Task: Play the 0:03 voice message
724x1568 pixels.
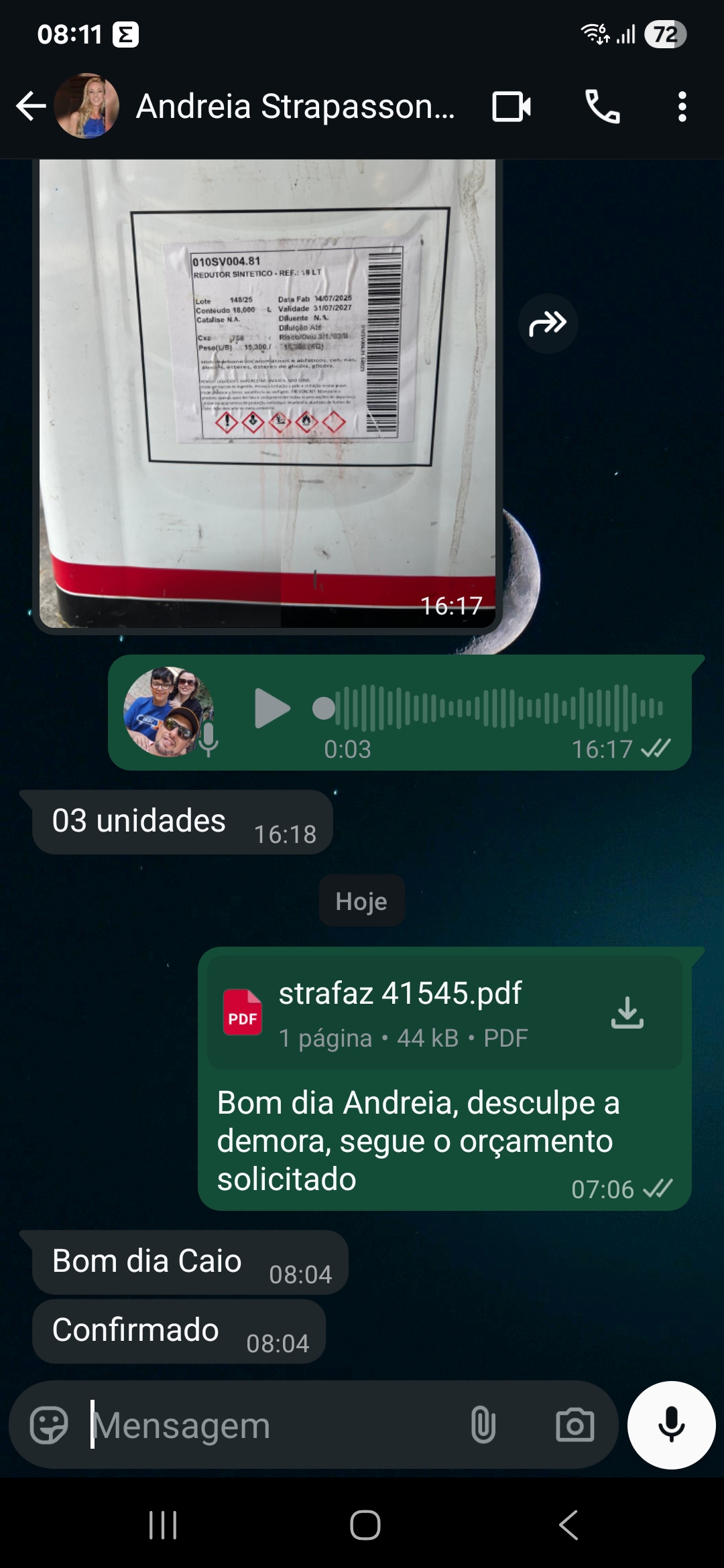Action: pyautogui.click(x=272, y=708)
